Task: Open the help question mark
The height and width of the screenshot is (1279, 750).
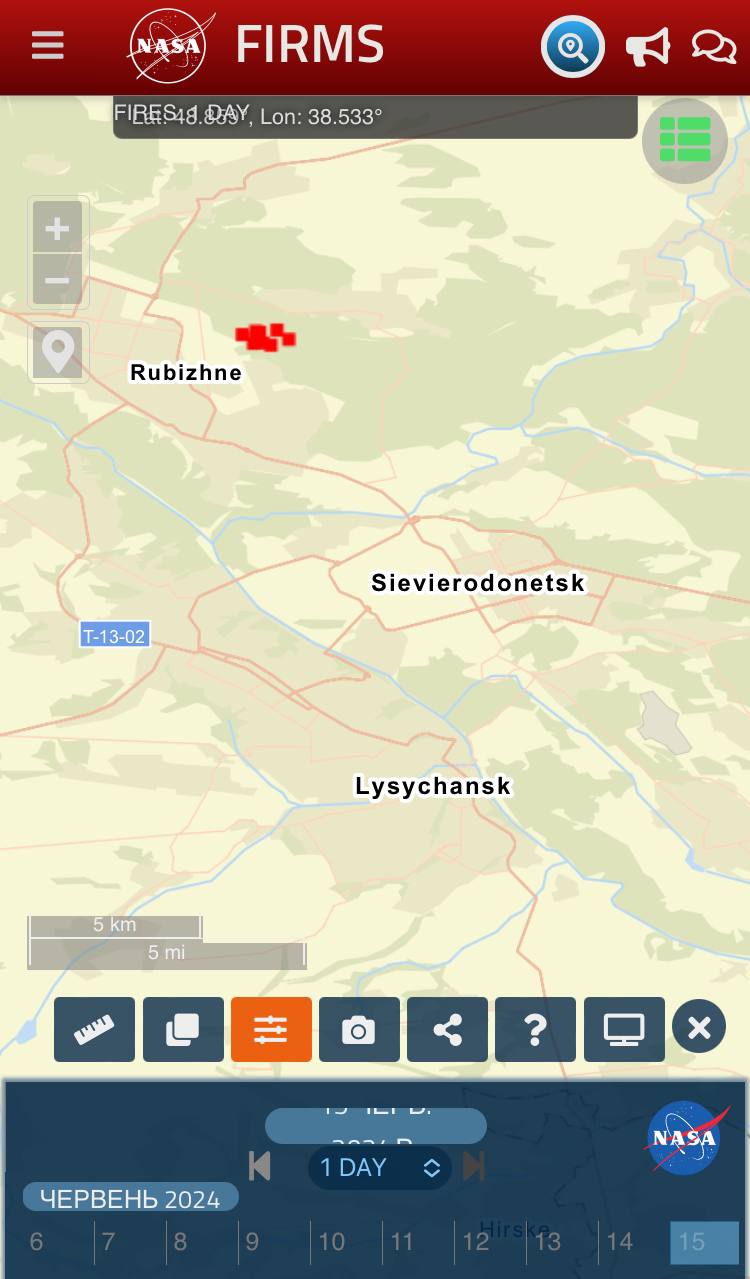Action: pos(535,1029)
